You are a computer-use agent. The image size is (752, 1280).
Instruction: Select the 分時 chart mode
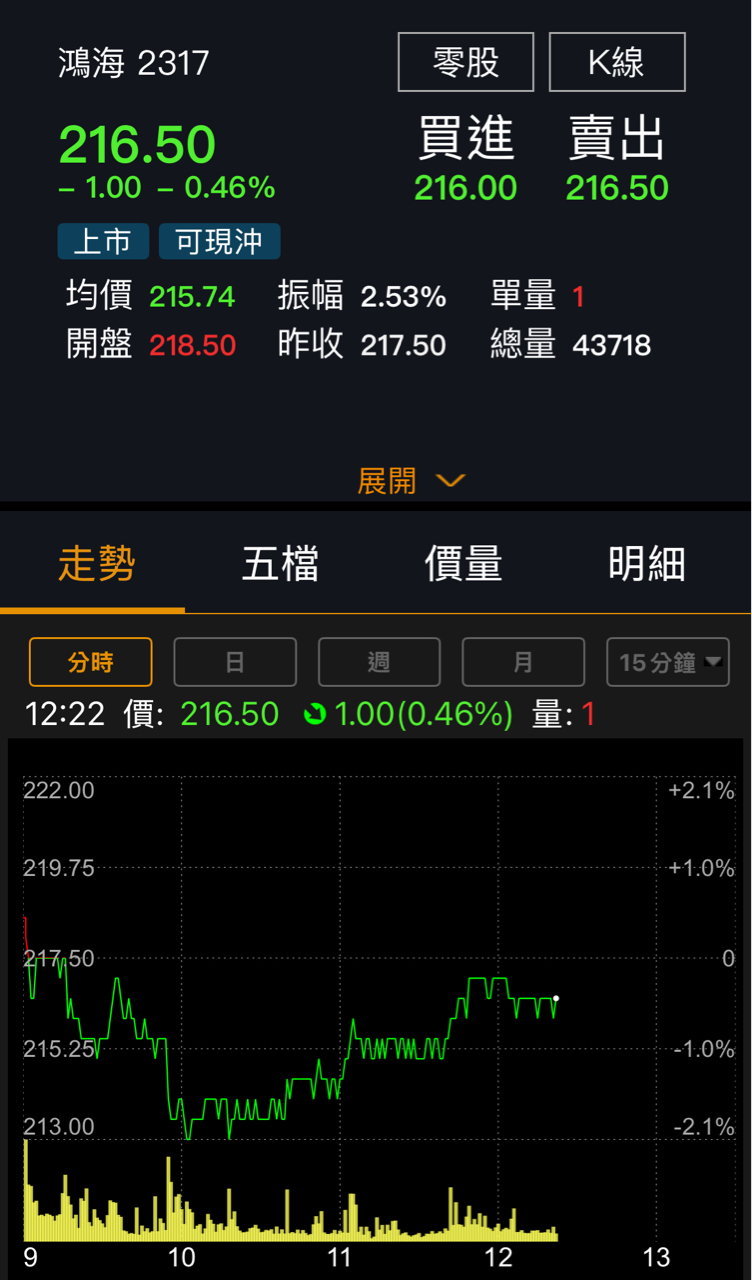tap(91, 662)
